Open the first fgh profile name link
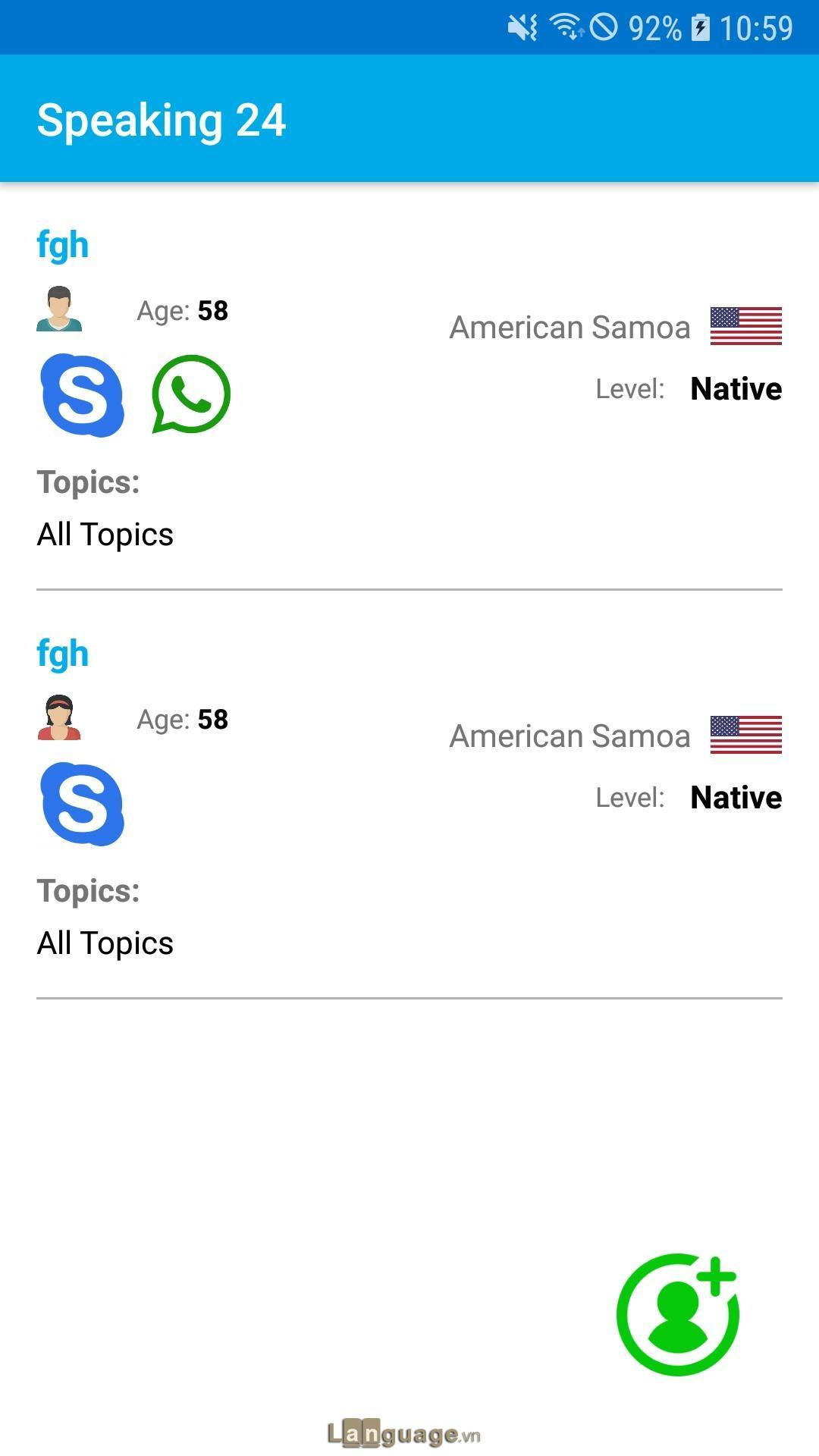This screenshot has width=819, height=1456. tap(63, 246)
